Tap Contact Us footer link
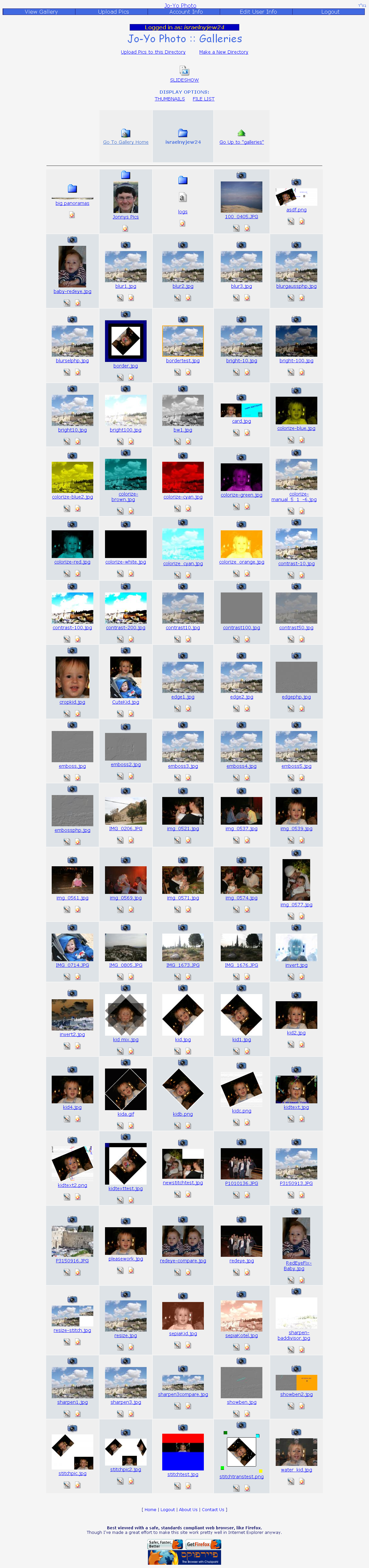The height and width of the screenshot is (1568, 369). [213, 1509]
